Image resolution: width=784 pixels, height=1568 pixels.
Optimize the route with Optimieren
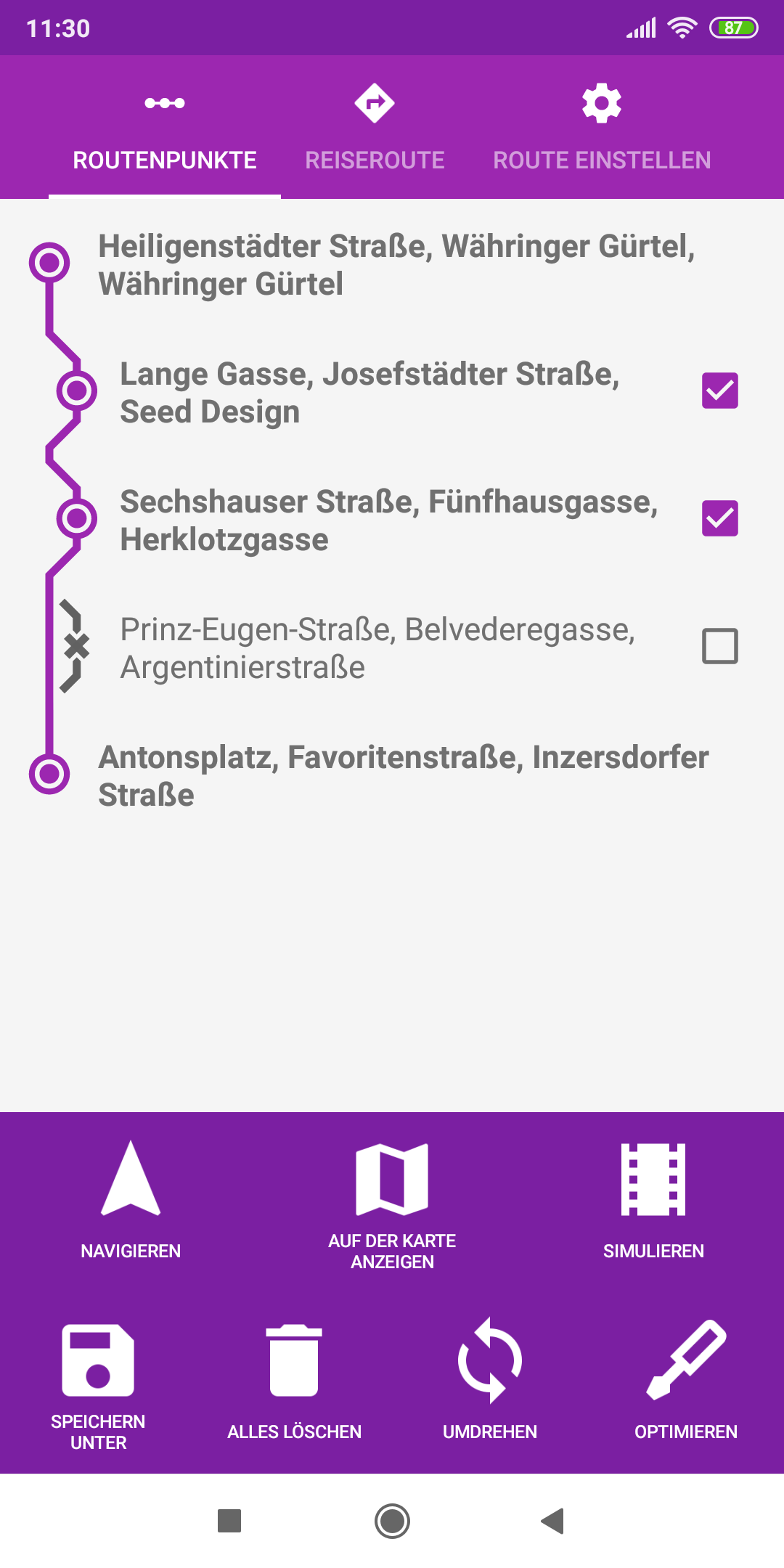coord(686,1379)
